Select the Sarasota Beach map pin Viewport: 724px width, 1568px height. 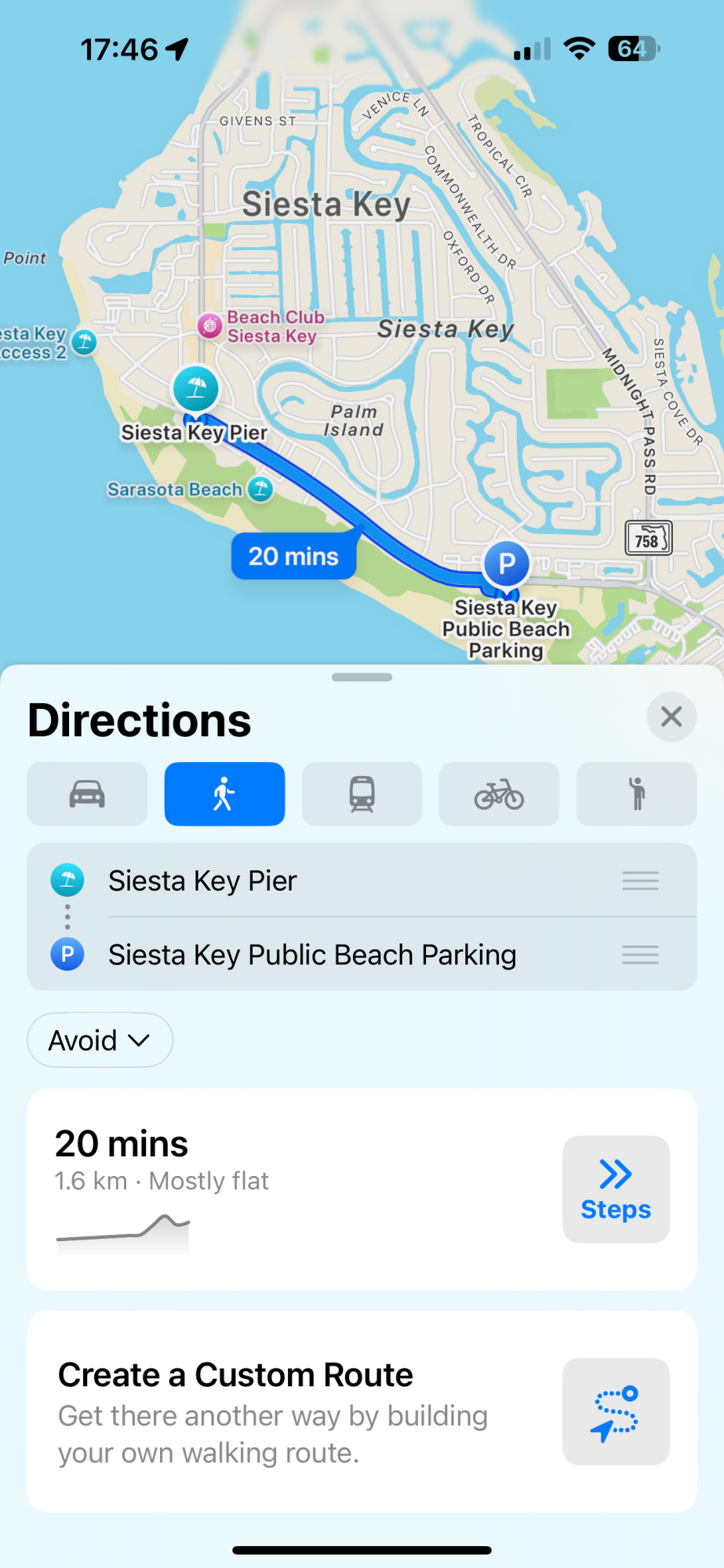tap(260, 489)
